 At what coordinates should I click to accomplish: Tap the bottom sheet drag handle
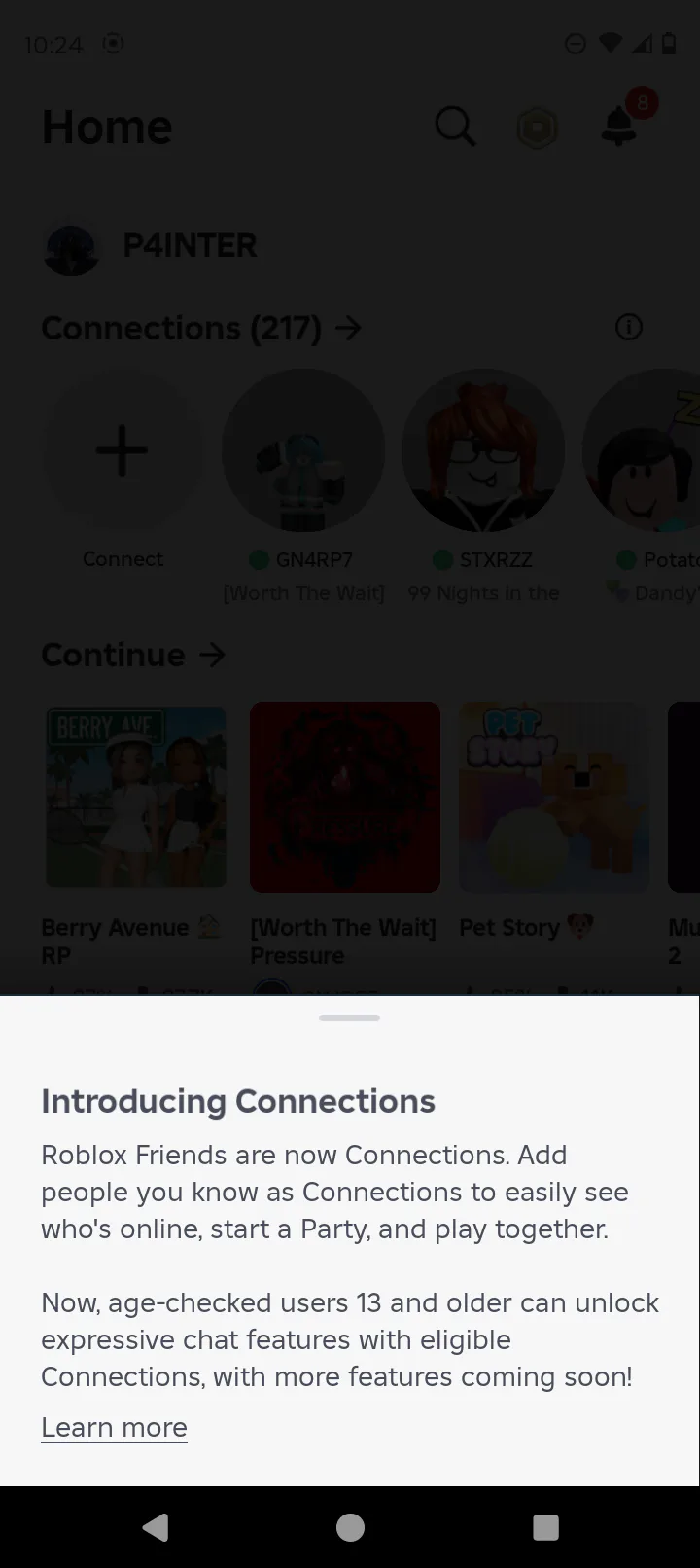(x=349, y=1017)
